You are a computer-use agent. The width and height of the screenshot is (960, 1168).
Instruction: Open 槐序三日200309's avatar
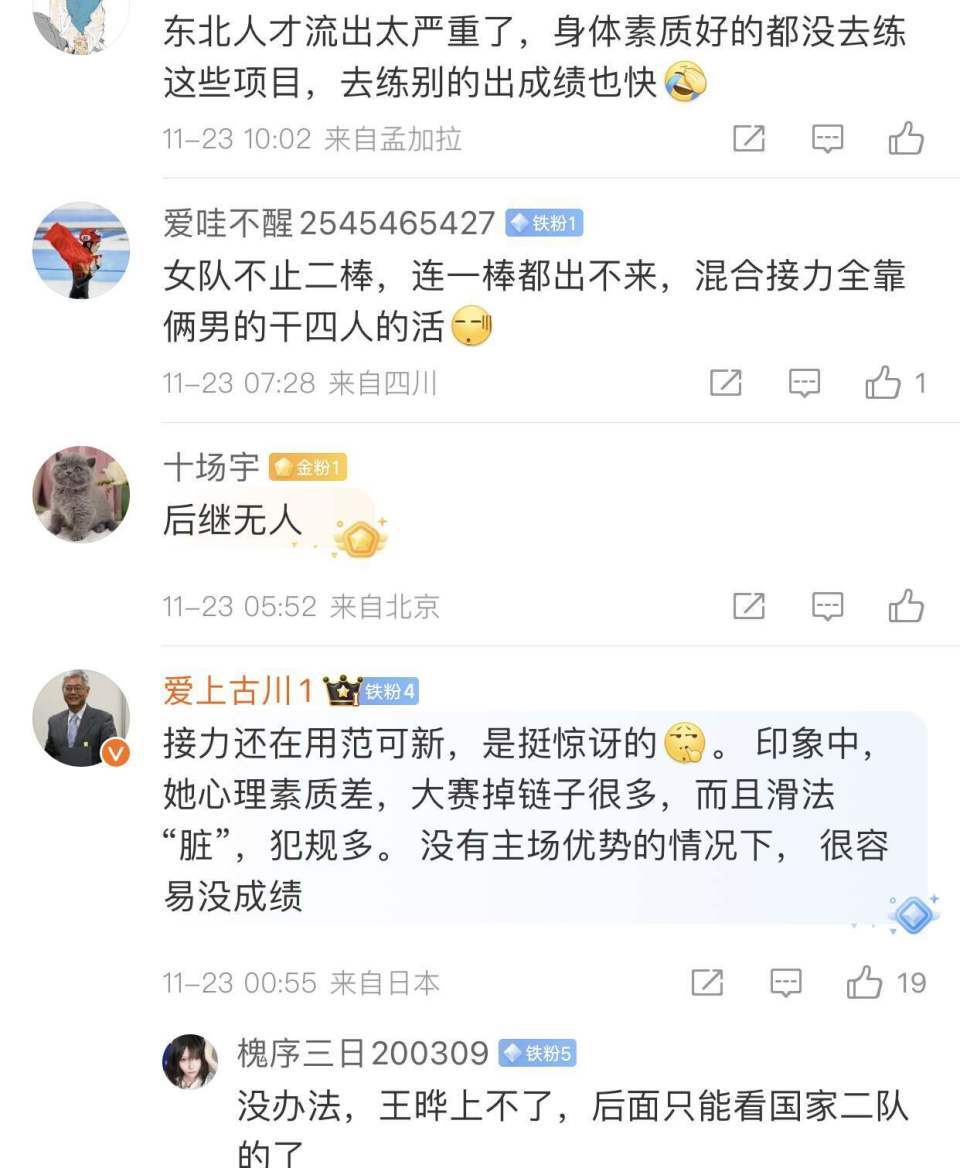190,1062
